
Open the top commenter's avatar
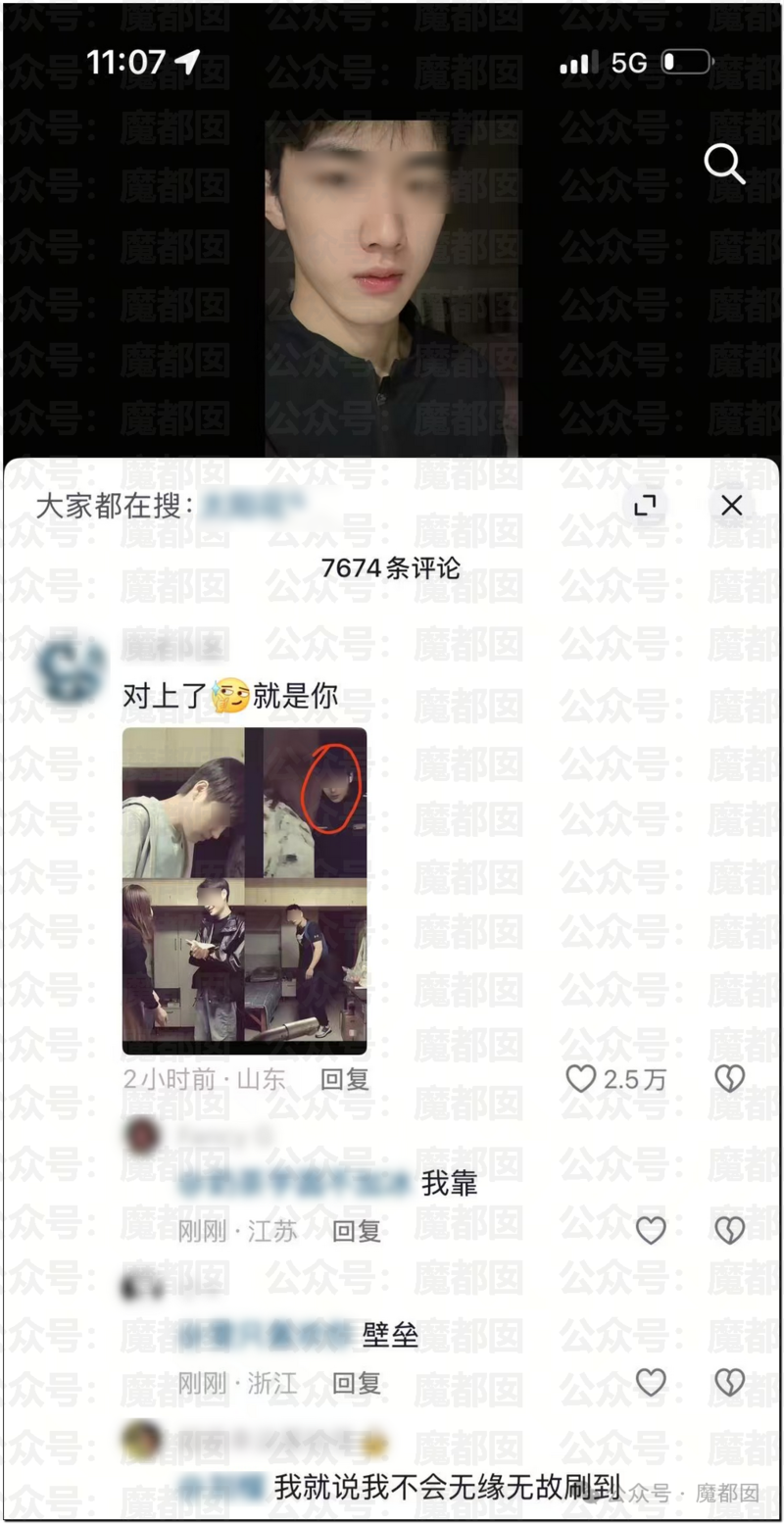[x=71, y=668]
